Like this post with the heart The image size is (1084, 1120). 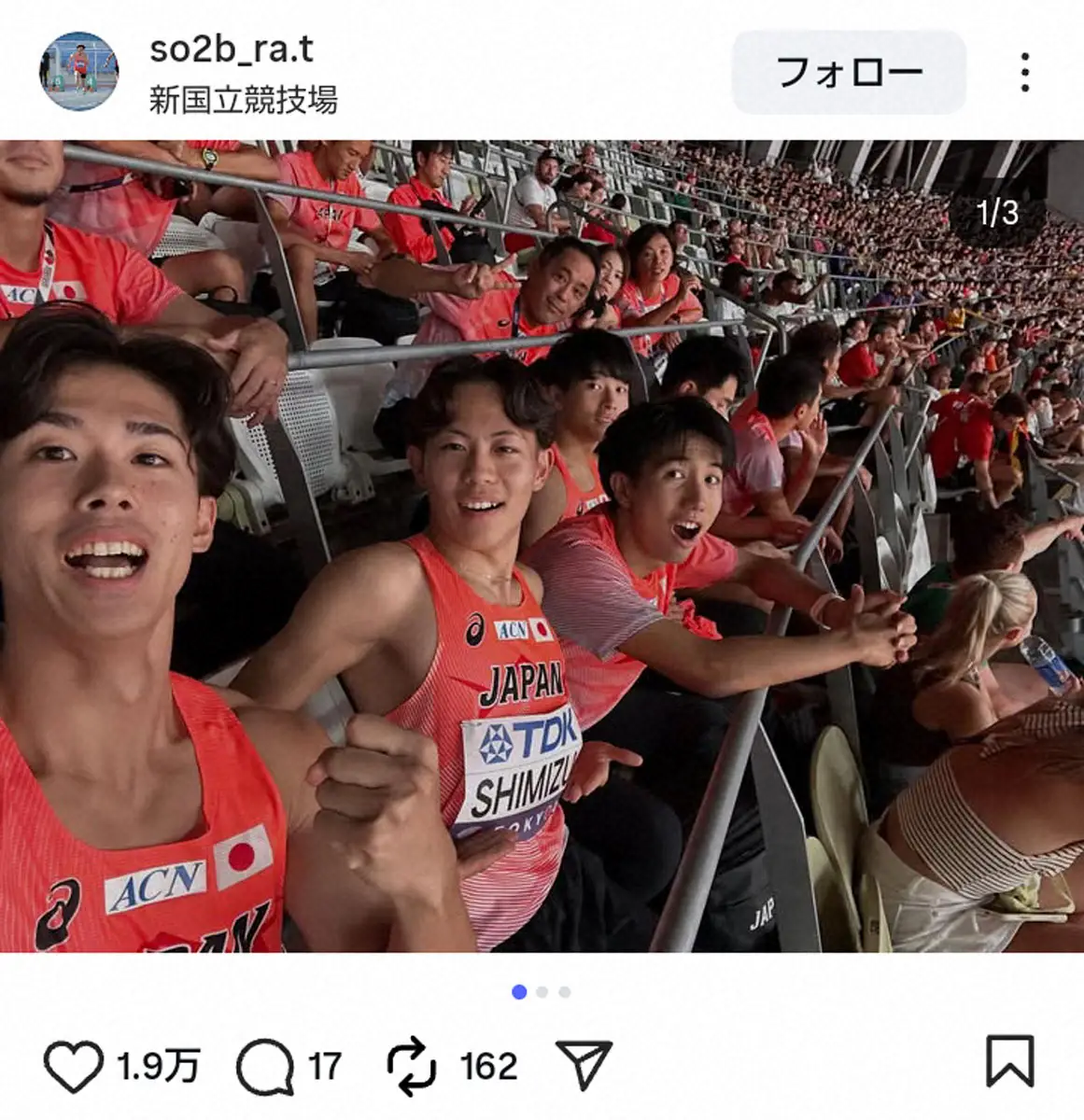point(74,1065)
